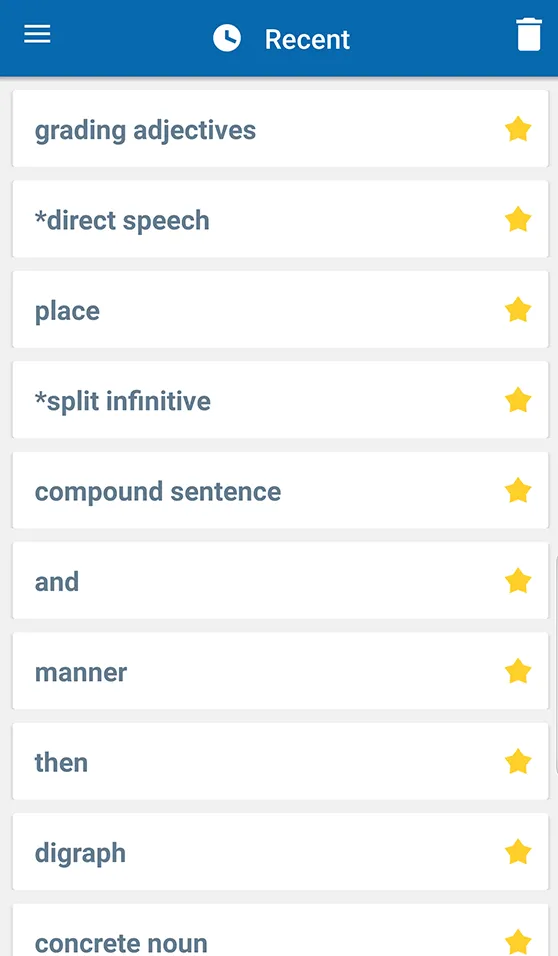This screenshot has width=558, height=956.
Task: Toggle the star beside 'manner'
Action: tap(518, 671)
